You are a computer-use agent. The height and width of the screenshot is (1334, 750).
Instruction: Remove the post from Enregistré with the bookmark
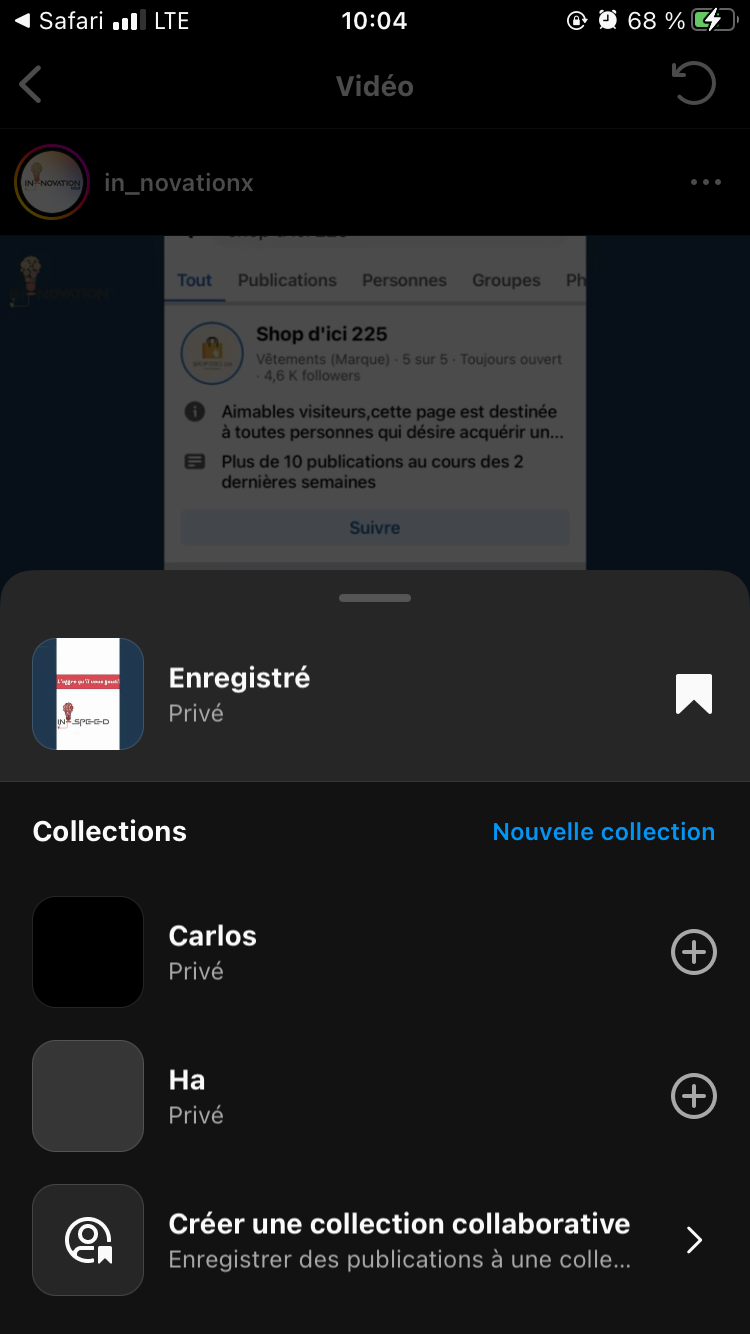coord(693,694)
